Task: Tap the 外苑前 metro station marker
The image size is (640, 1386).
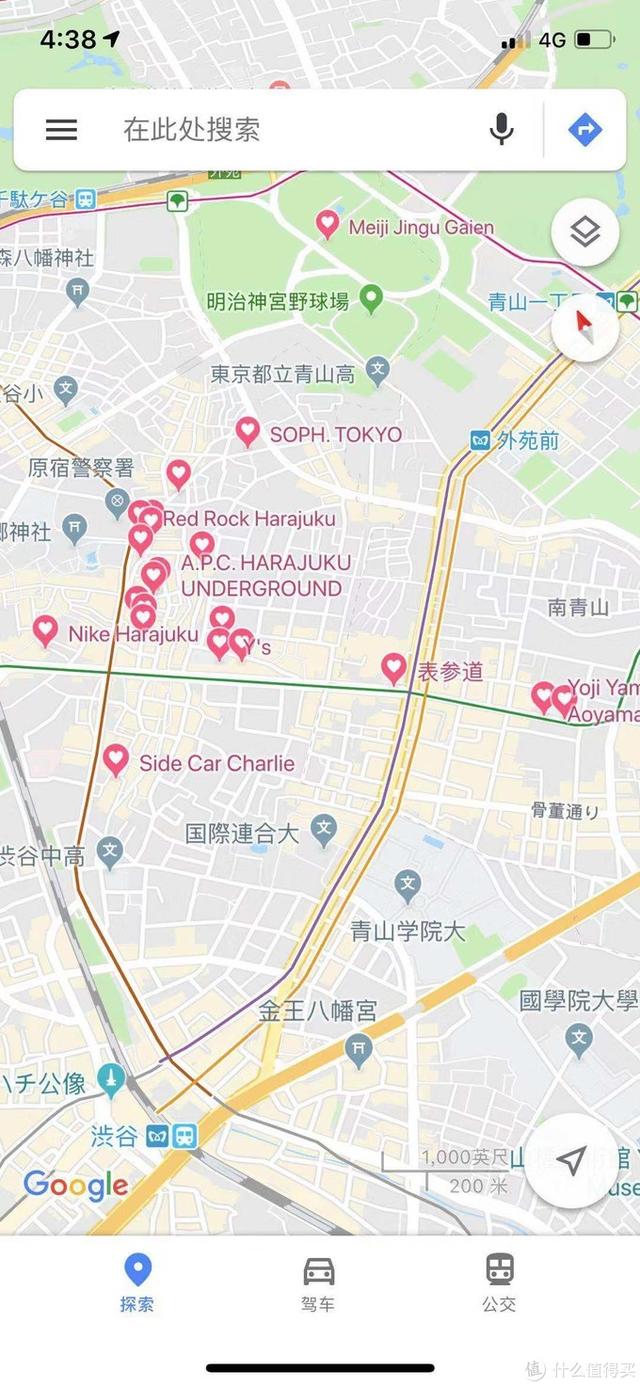Action: (x=481, y=440)
